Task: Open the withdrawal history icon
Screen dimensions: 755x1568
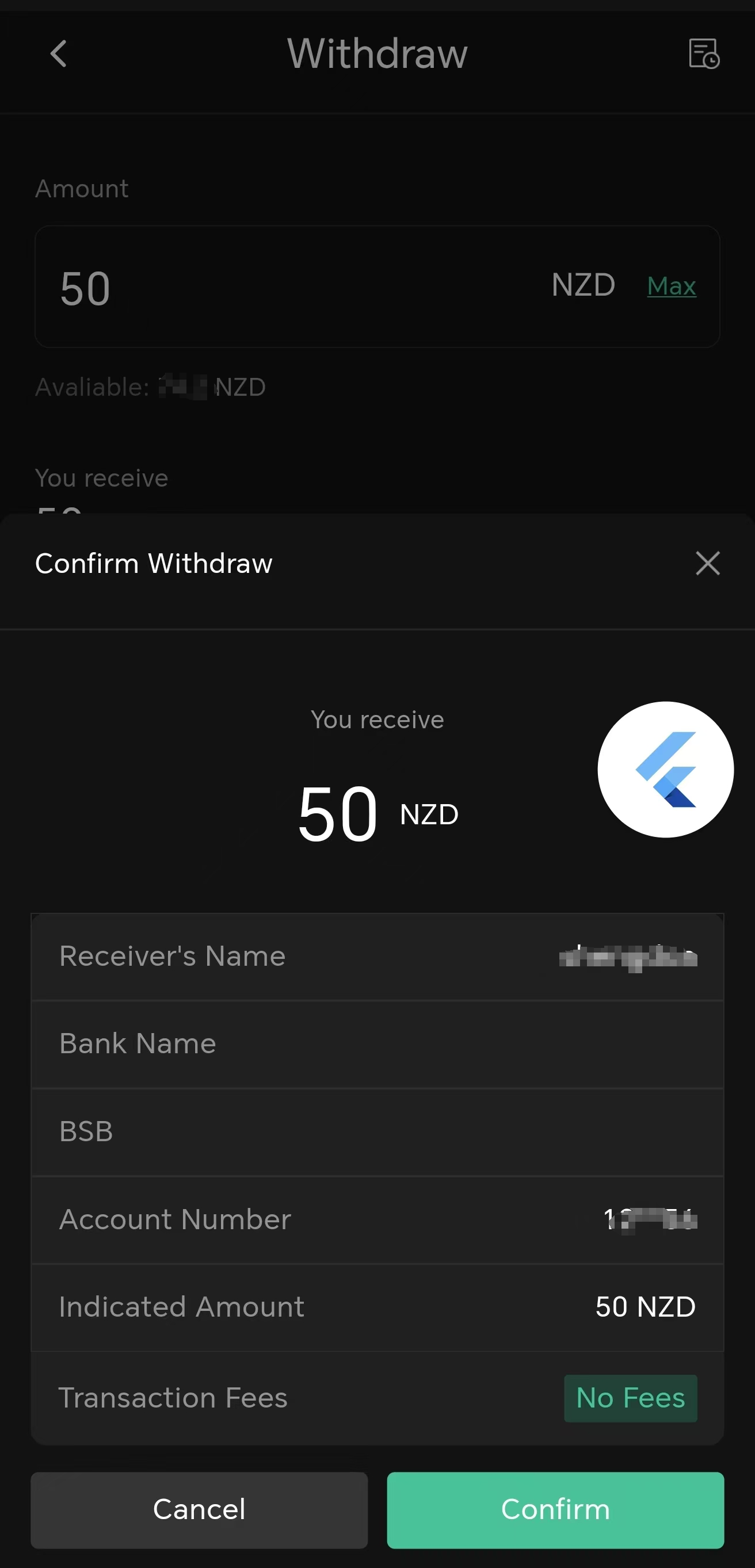Action: coord(704,54)
